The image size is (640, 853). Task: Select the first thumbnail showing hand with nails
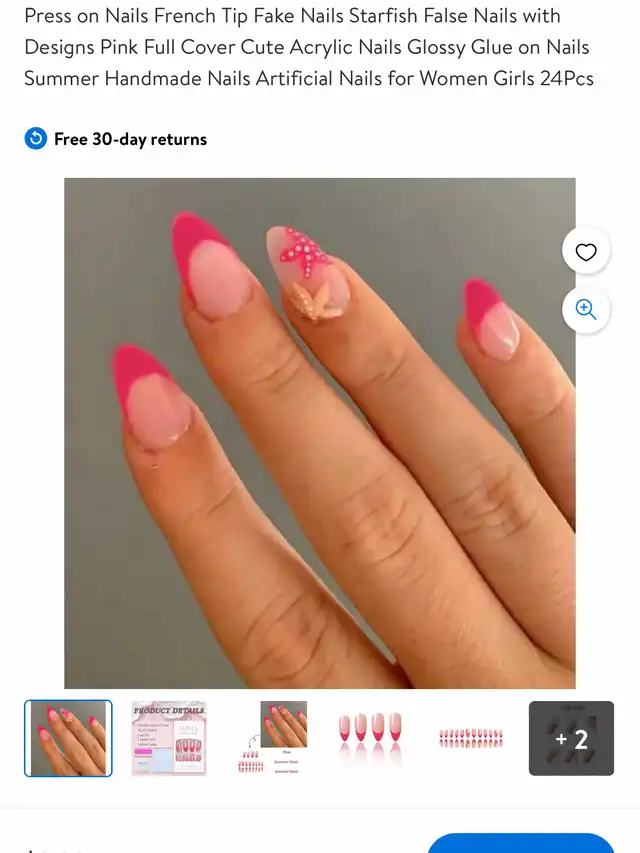(x=68, y=738)
